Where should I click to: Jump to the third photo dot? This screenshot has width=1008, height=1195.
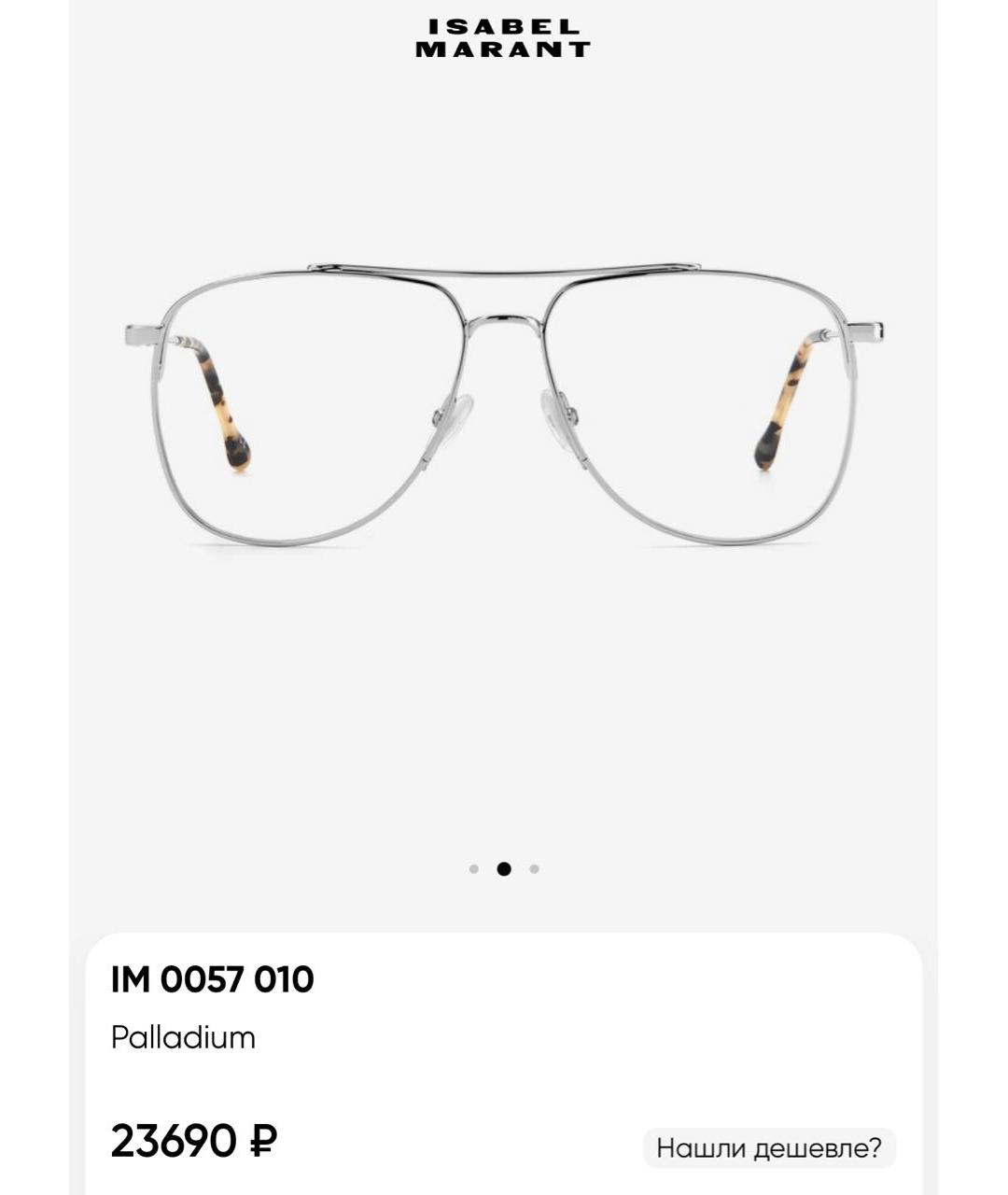tap(534, 869)
